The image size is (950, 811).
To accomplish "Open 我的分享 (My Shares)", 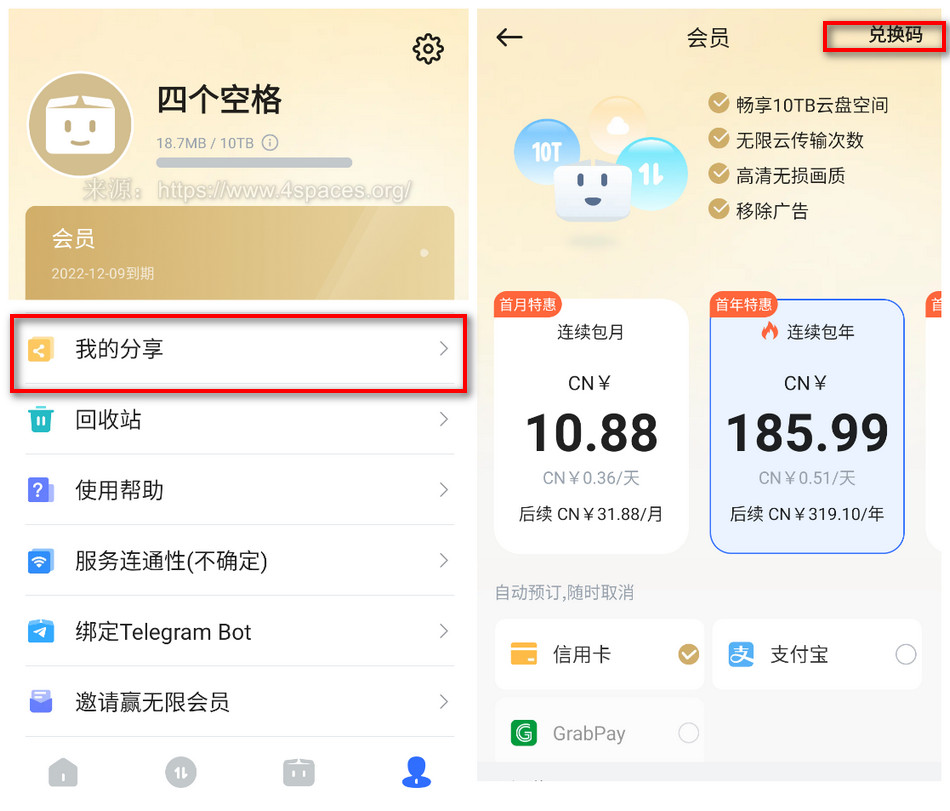I will pos(238,350).
